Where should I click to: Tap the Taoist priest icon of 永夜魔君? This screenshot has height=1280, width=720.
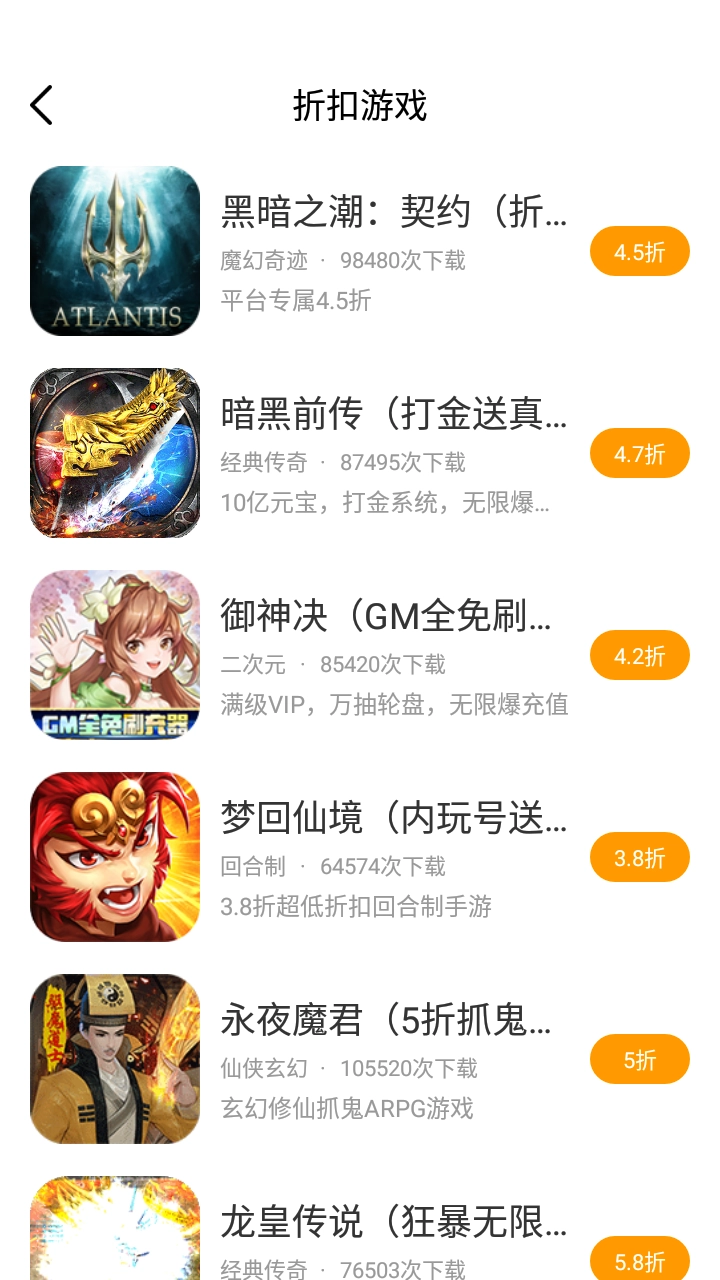pos(114,1058)
